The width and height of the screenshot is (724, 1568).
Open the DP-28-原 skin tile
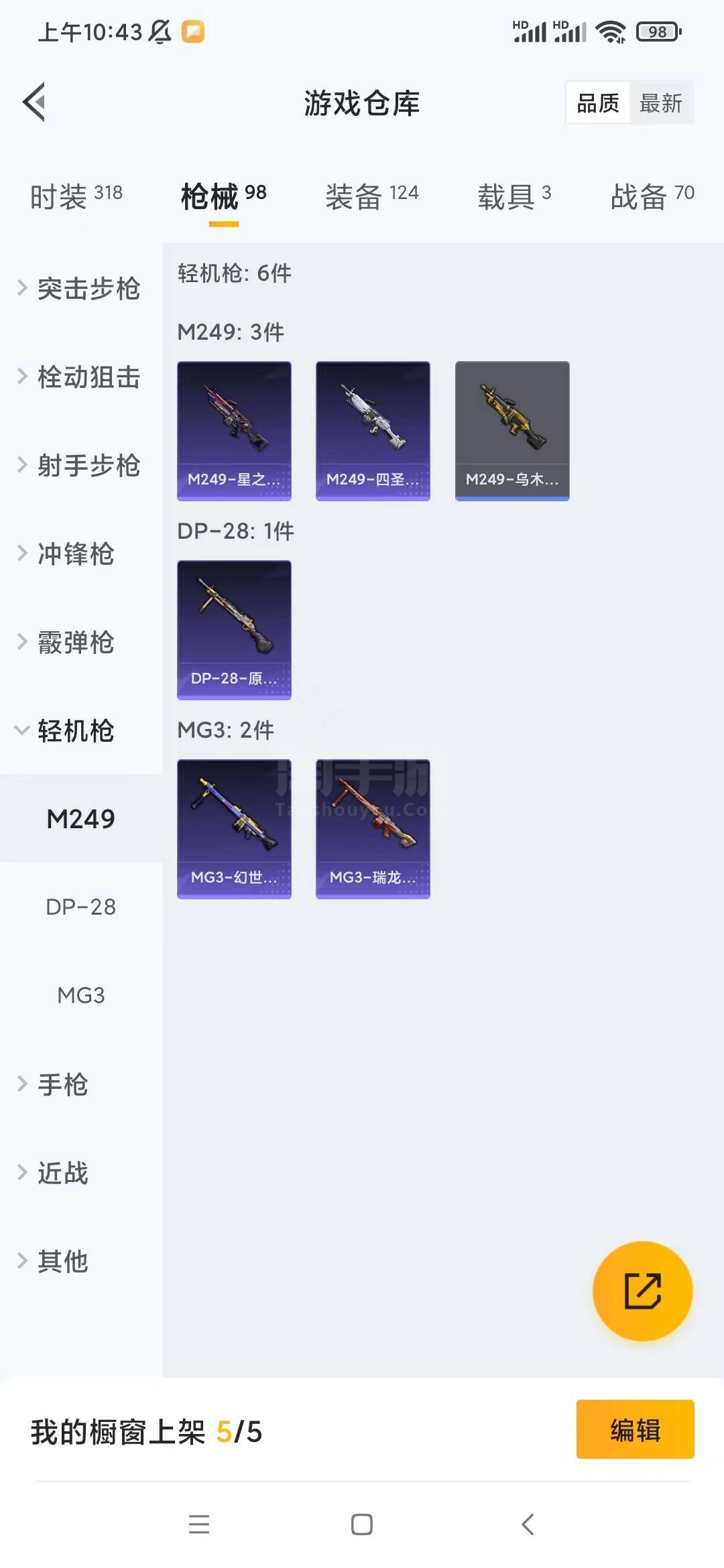tap(234, 630)
